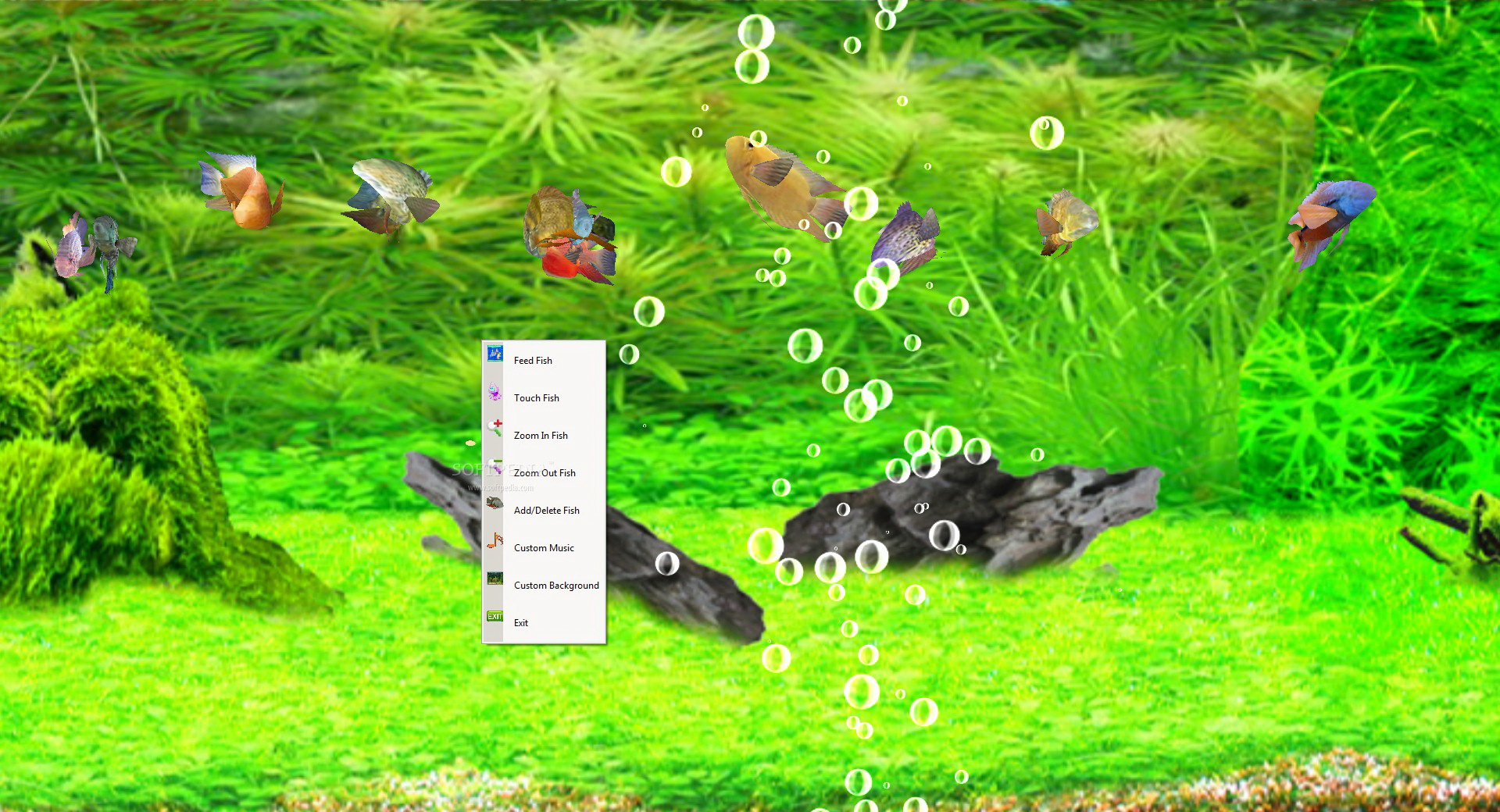Choose Custom Background
This screenshot has width=1500, height=812.
point(556,585)
